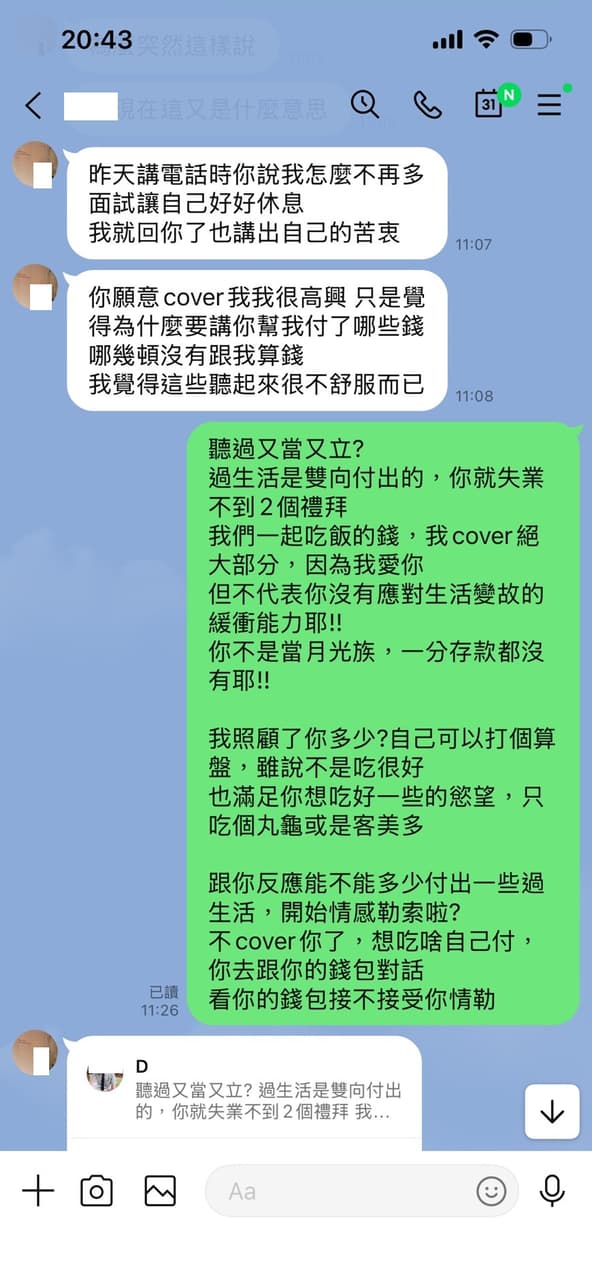Open the sticker and emoji picker
This screenshot has height=1280, width=592.
[491, 1191]
